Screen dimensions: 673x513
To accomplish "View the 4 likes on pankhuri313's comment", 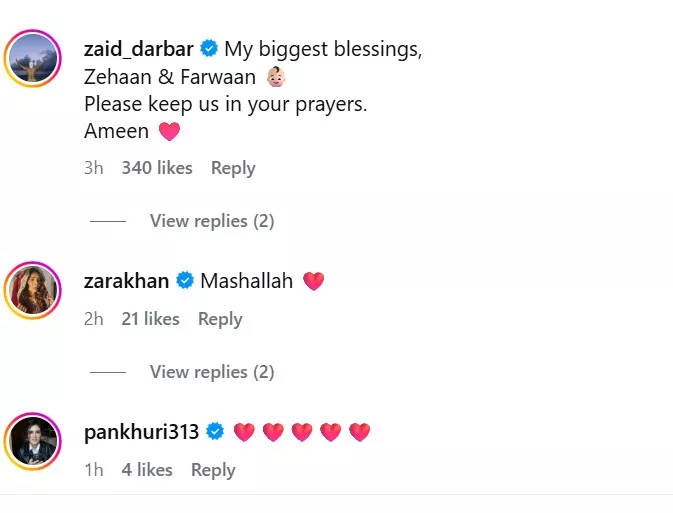I will coord(146,470).
